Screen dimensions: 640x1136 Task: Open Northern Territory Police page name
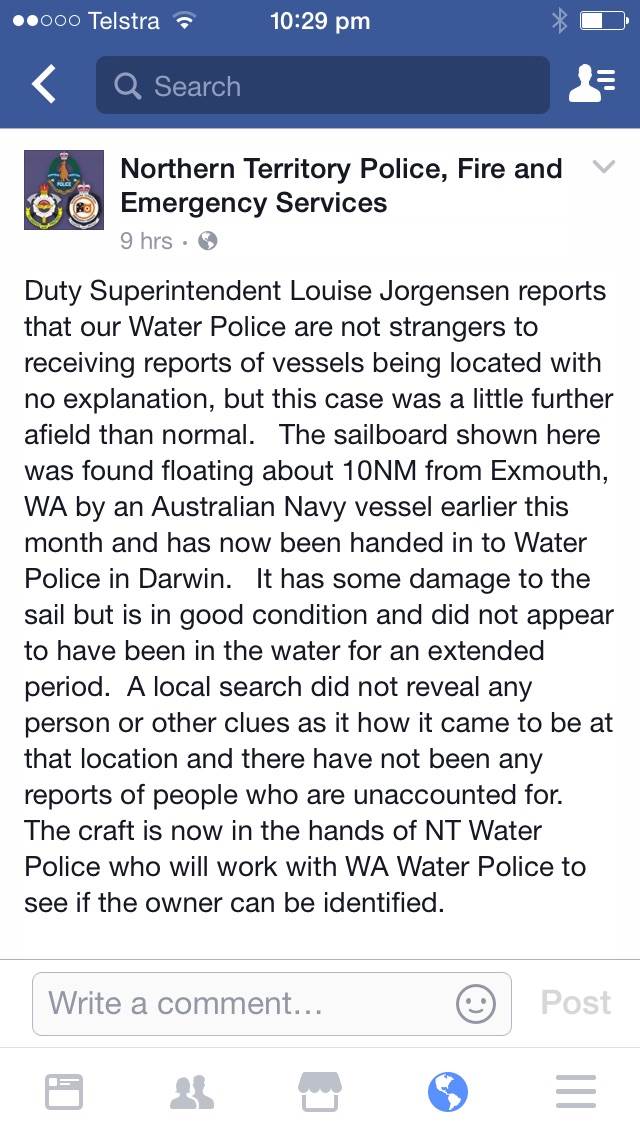click(340, 186)
